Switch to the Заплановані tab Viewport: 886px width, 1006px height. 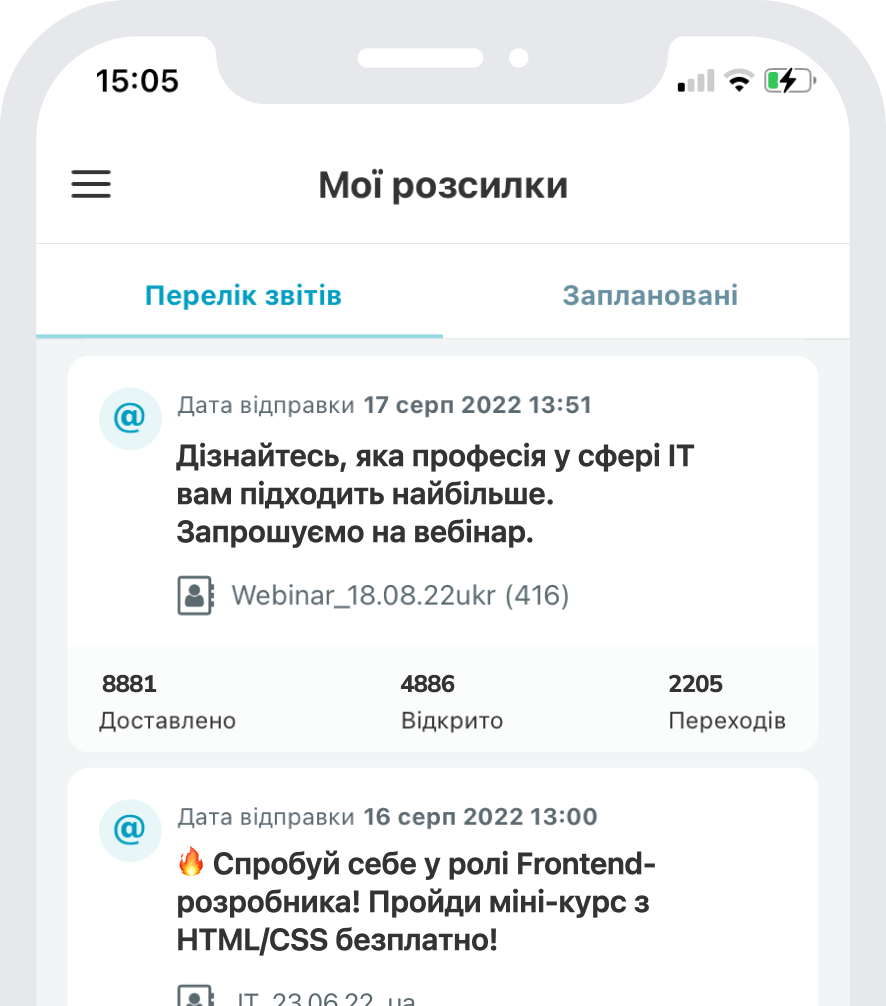click(650, 296)
